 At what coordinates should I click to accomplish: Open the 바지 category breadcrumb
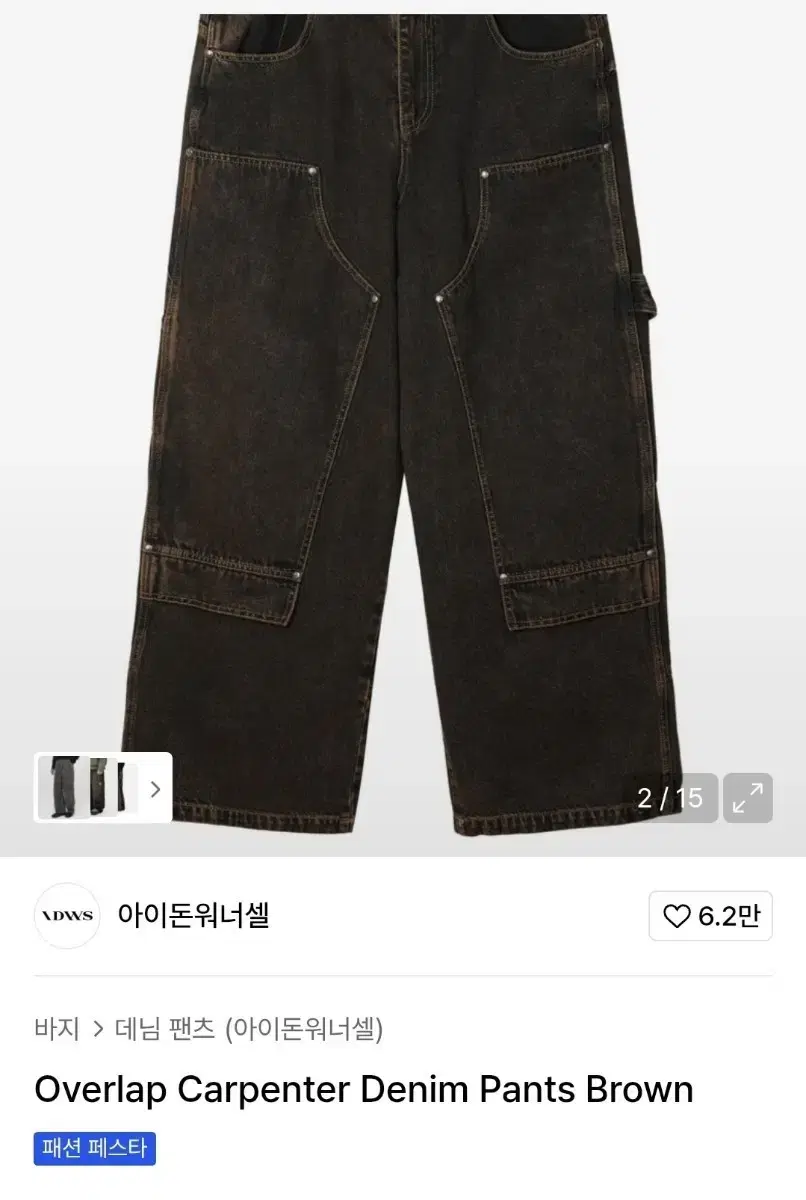[x=59, y=1030]
